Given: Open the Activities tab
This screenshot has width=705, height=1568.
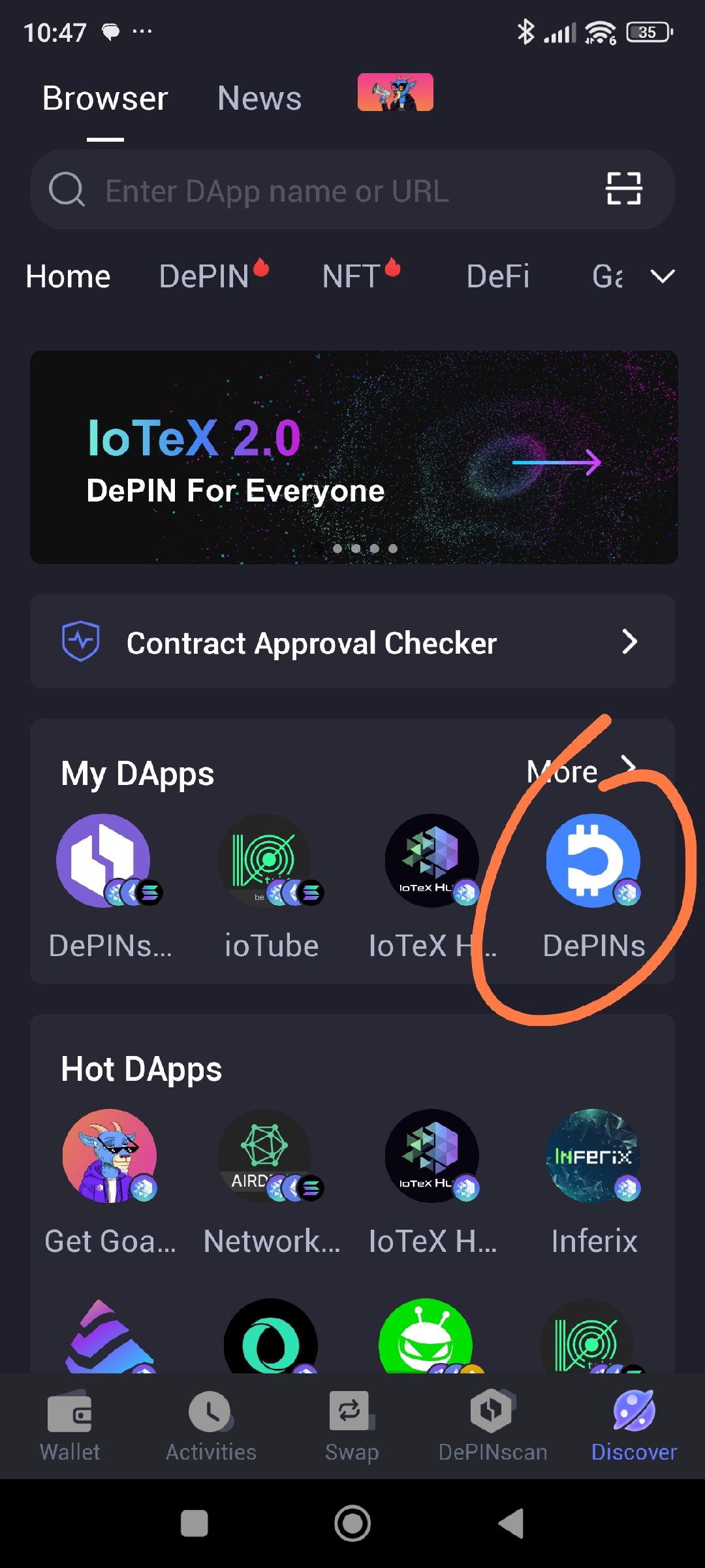Looking at the screenshot, I should 211,1426.
